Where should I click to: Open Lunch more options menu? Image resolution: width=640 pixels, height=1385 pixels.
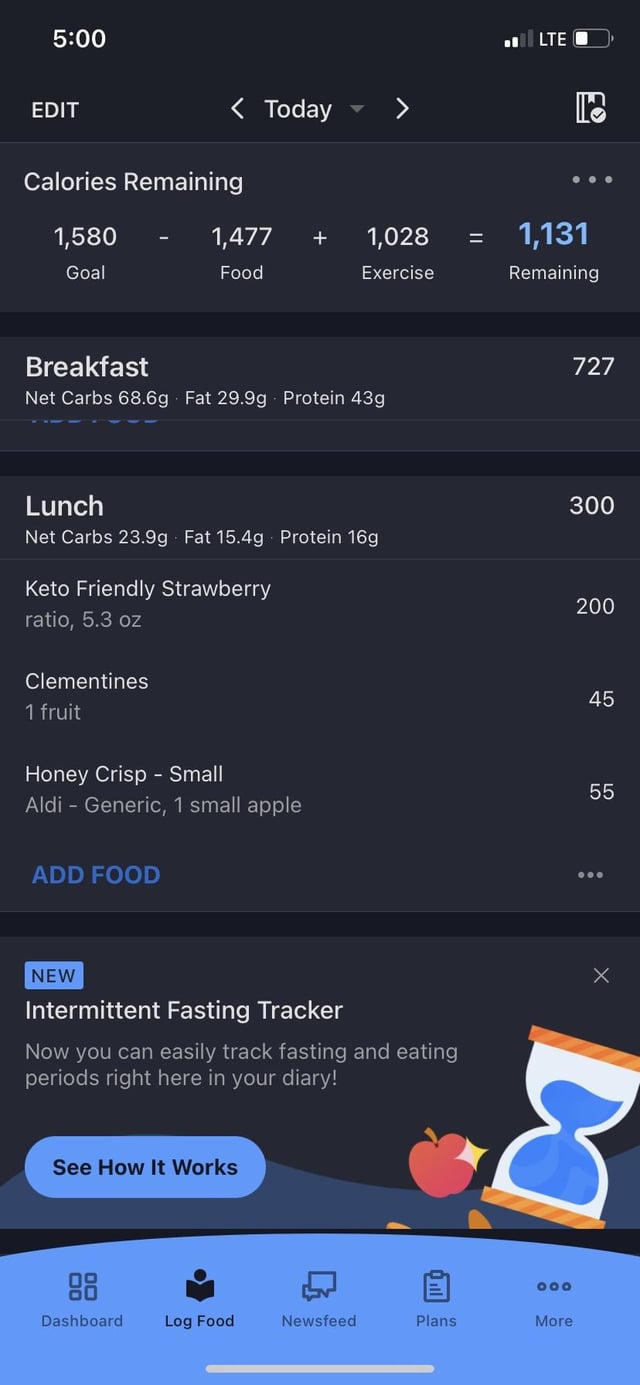click(590, 875)
